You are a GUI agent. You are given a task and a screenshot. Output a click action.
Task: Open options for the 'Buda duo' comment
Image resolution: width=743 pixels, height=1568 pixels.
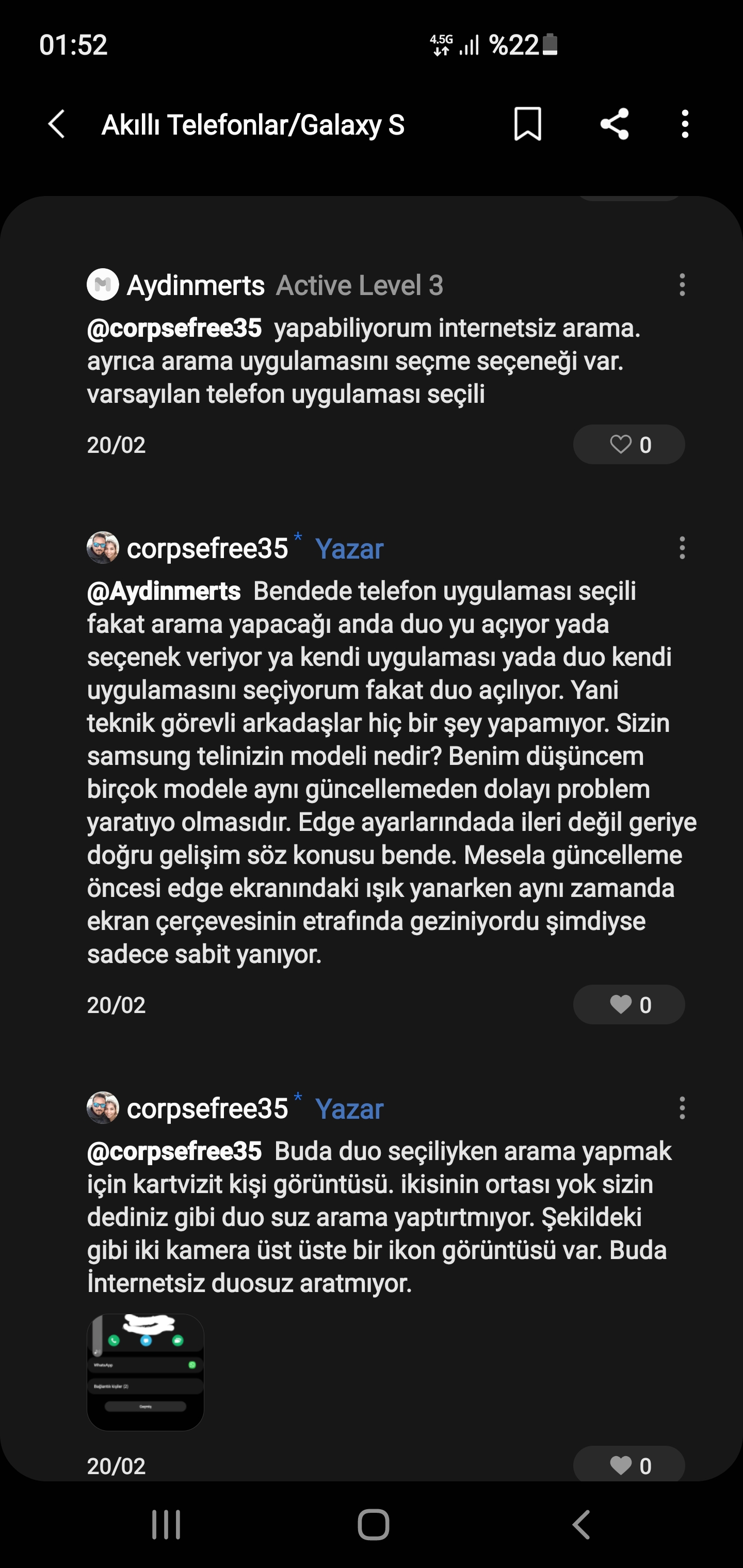[682, 1108]
